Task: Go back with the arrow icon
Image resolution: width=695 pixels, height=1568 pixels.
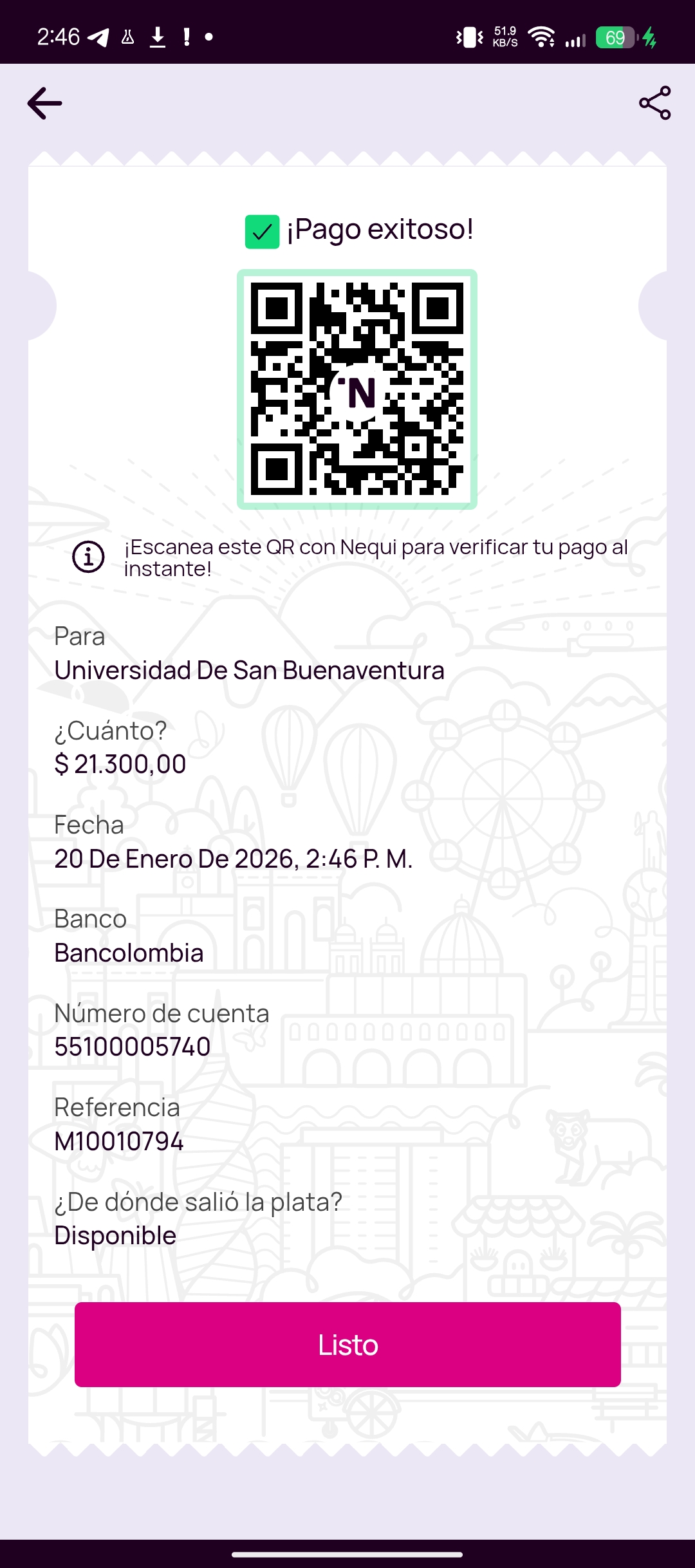Action: point(44,103)
